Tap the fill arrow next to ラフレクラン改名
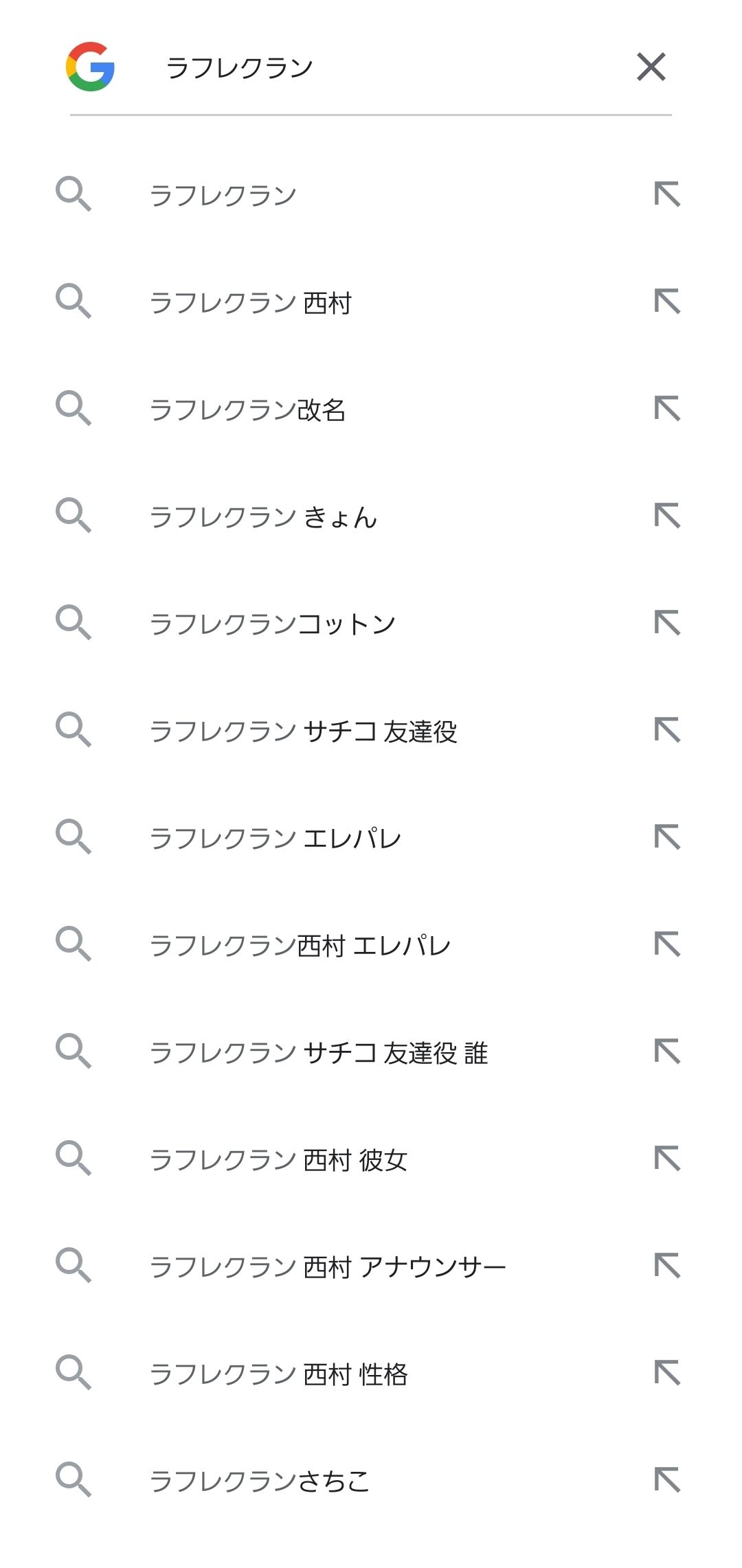Image resolution: width=742 pixels, height=1568 pixels. (x=667, y=409)
